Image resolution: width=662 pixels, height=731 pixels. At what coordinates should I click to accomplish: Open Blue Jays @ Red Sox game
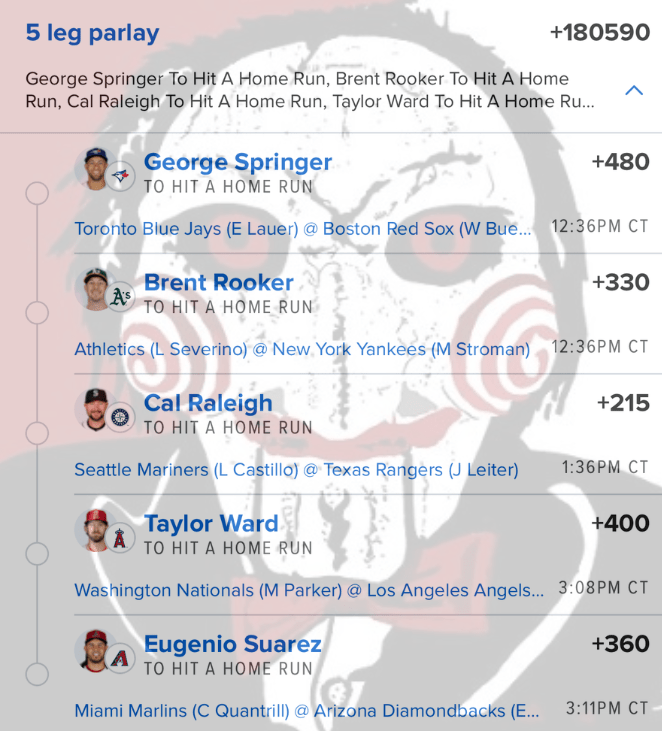coord(303,229)
